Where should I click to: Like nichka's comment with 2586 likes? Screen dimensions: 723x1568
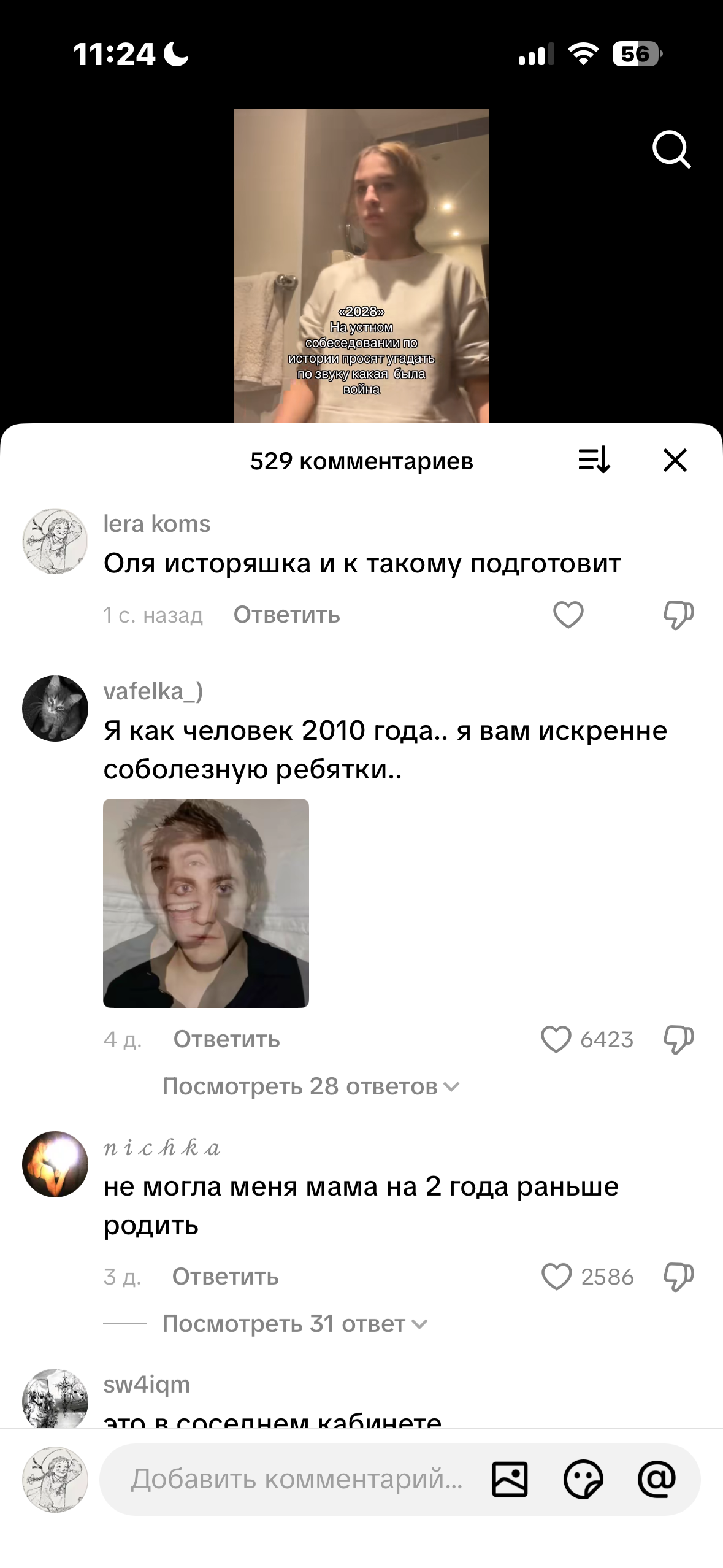point(557,1277)
